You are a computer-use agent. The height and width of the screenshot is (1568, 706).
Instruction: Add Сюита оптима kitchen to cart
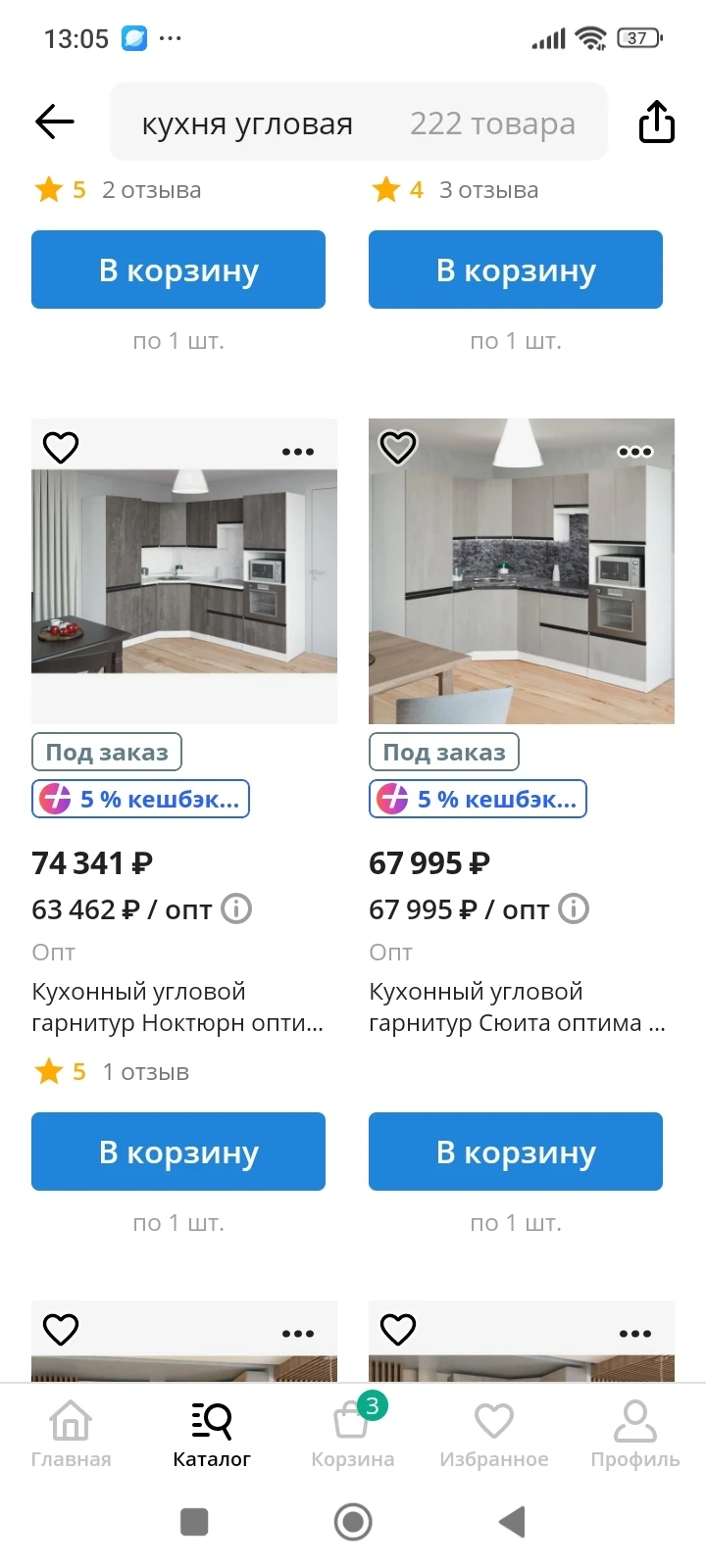click(516, 1151)
